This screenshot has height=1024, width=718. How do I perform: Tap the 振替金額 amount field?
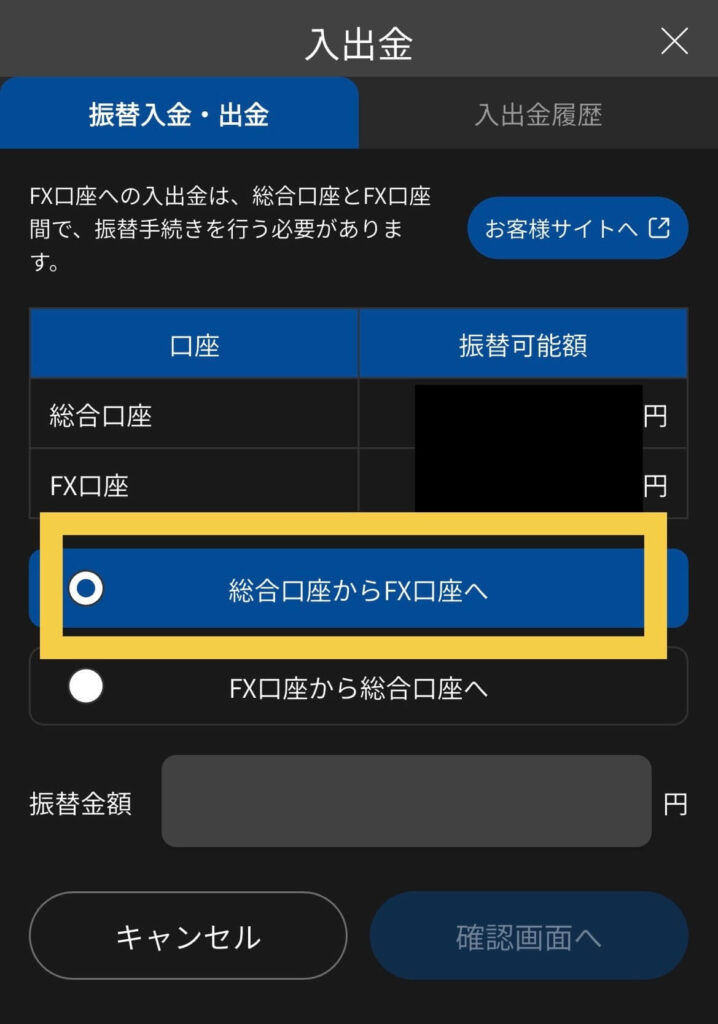point(406,801)
